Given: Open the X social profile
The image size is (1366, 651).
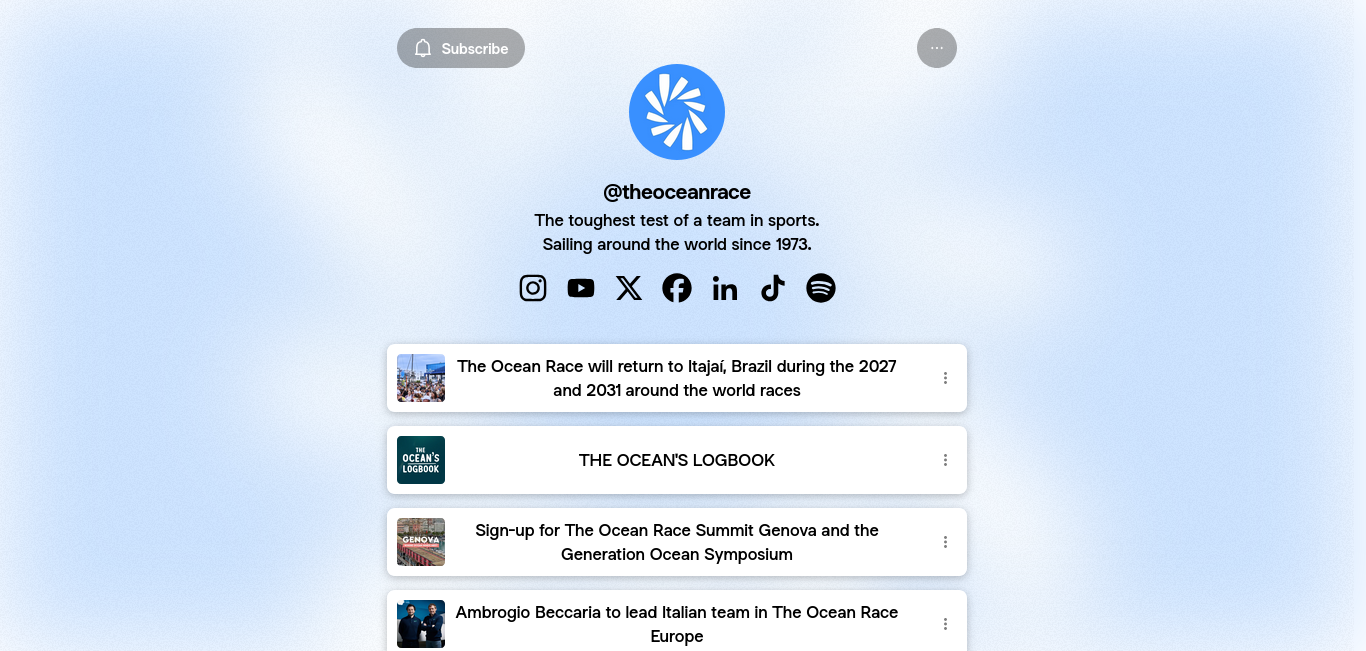Looking at the screenshot, I should pos(629,288).
